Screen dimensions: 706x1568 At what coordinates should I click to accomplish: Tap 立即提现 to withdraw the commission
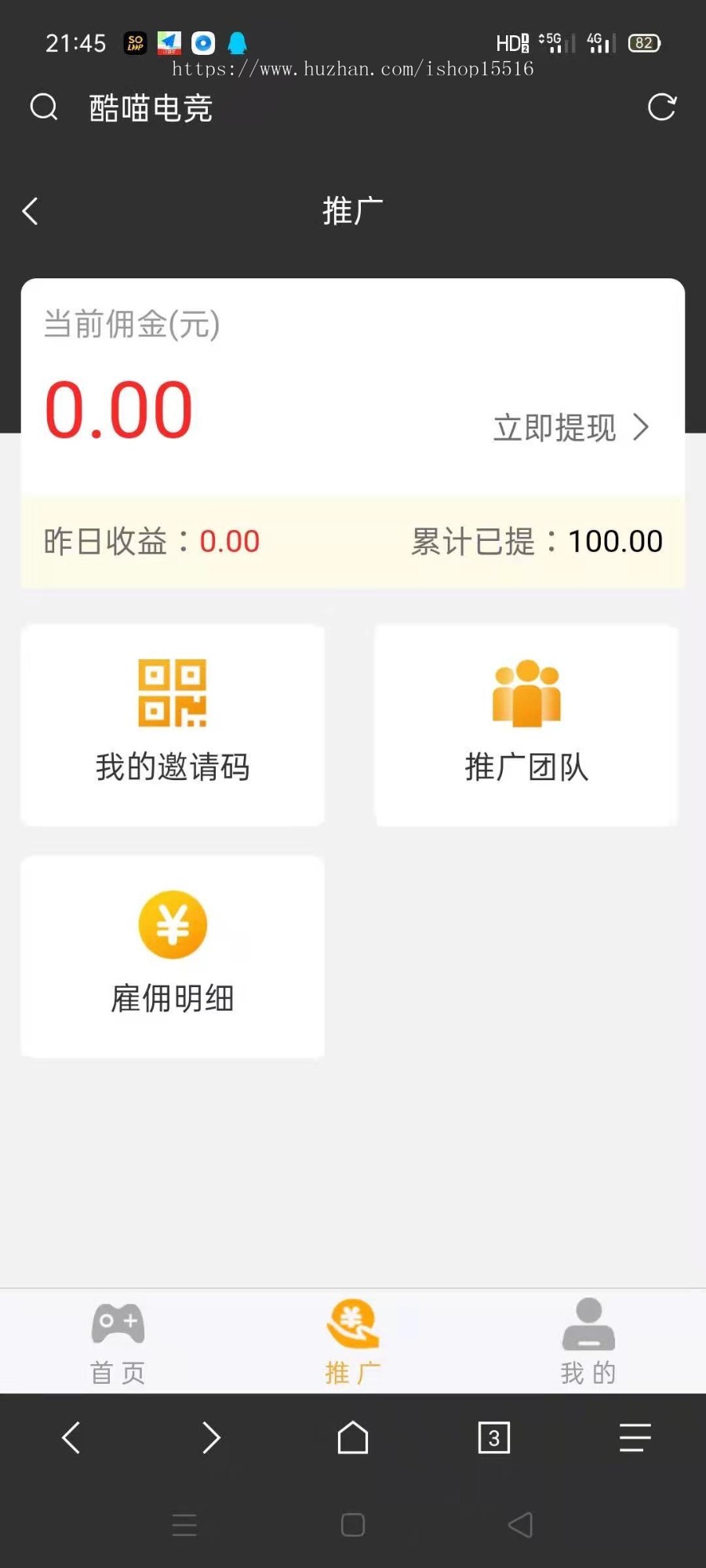pyautogui.click(x=571, y=427)
